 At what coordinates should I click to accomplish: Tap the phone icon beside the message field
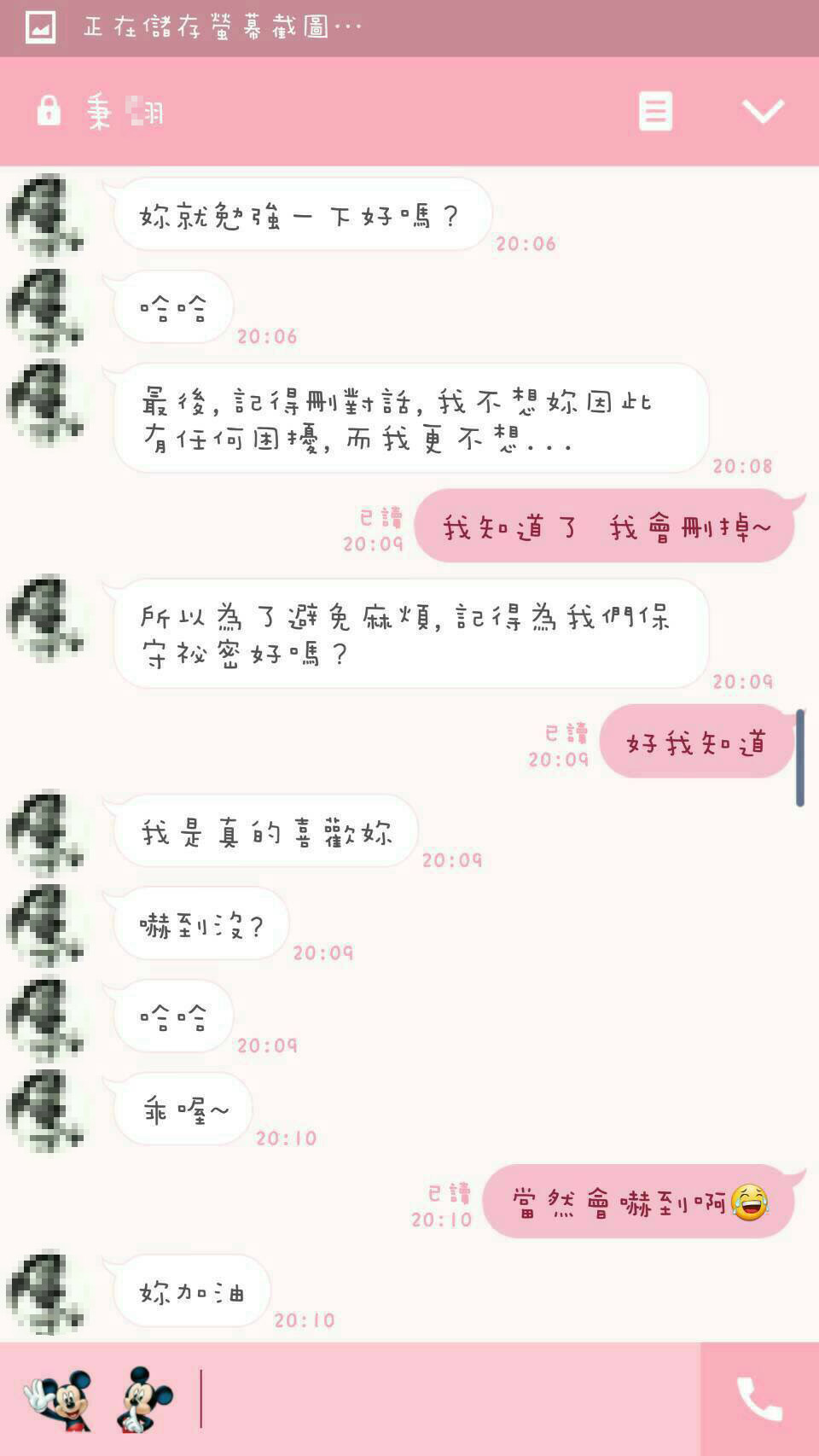(758, 1399)
